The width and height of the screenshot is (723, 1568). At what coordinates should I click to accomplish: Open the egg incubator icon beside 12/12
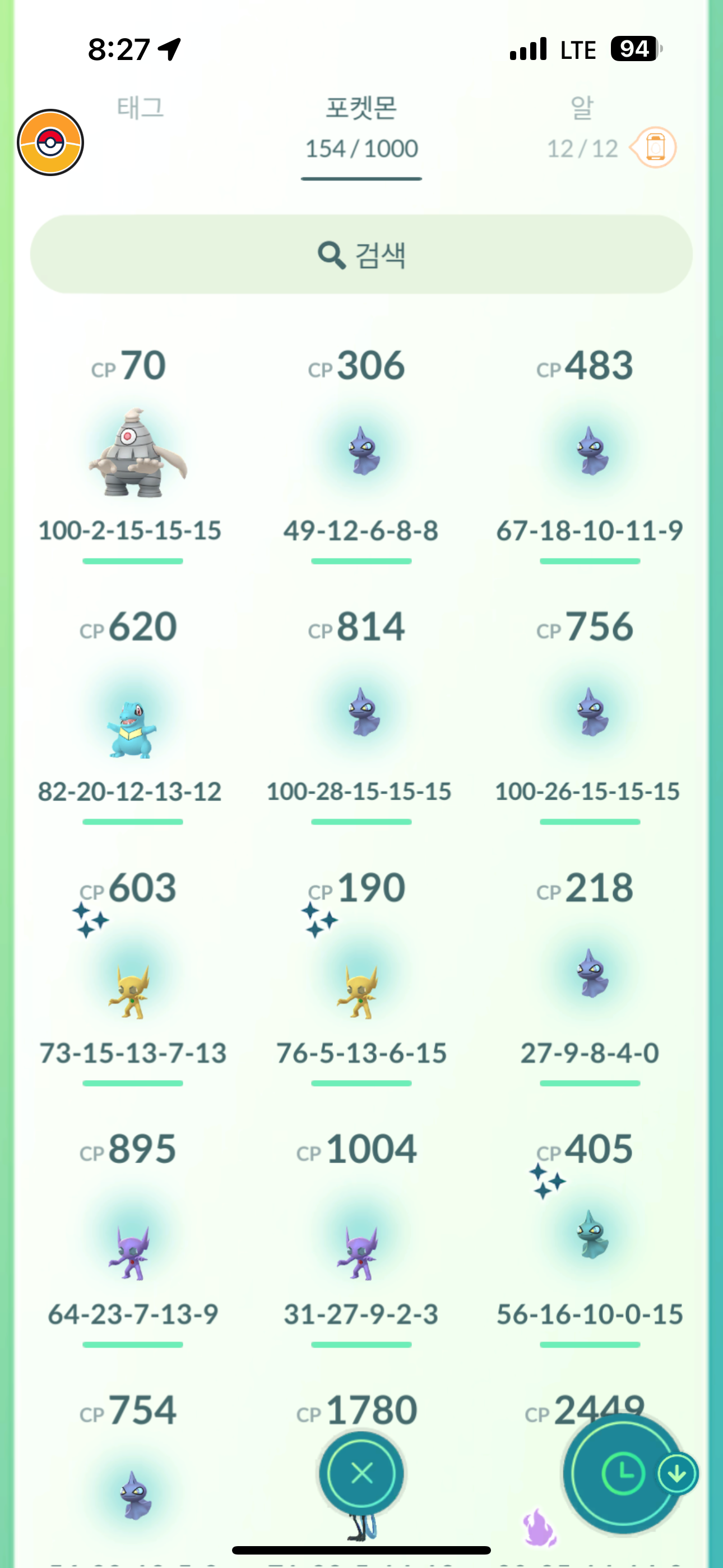[654, 147]
